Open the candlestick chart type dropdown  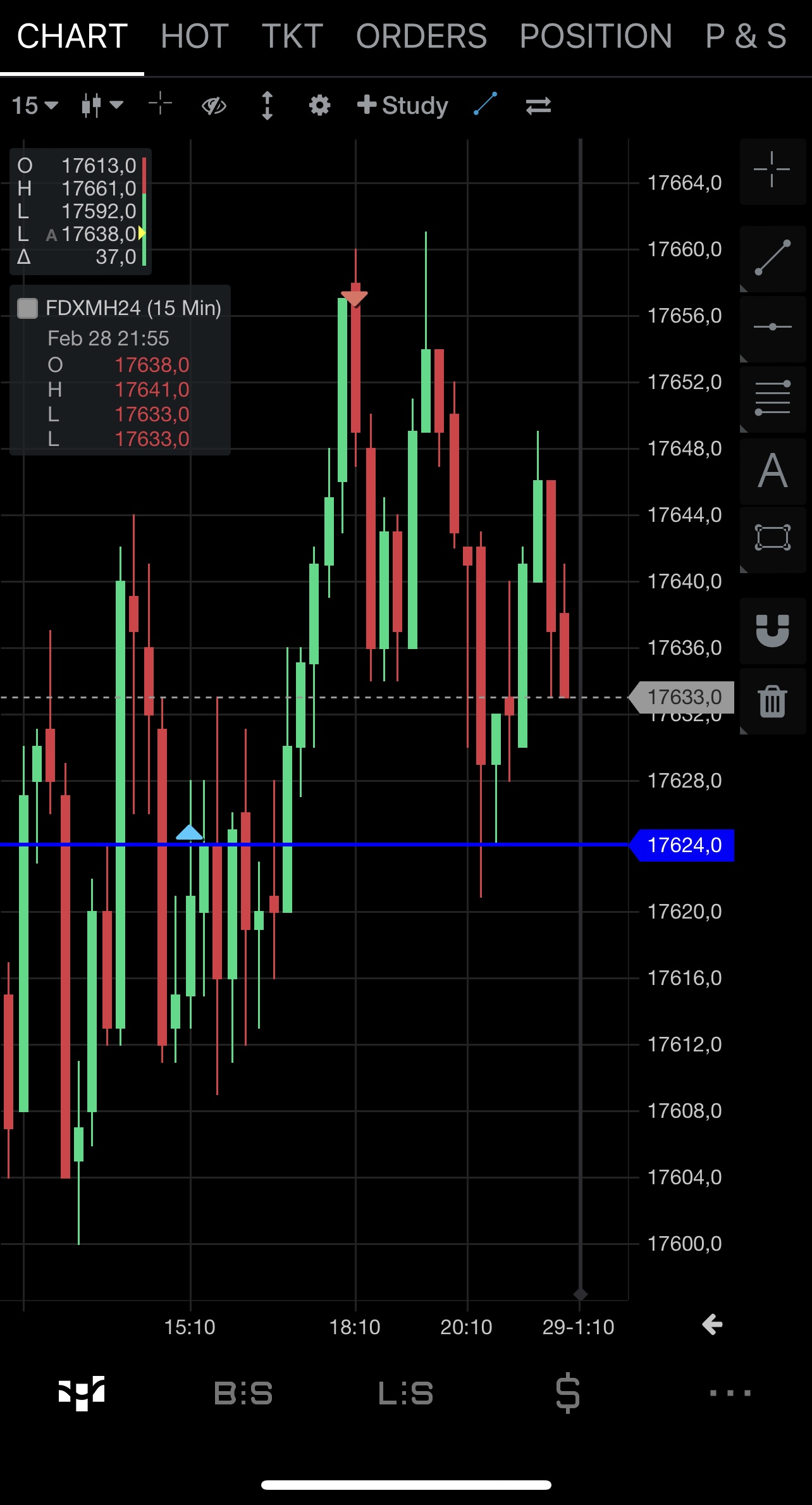(102, 106)
